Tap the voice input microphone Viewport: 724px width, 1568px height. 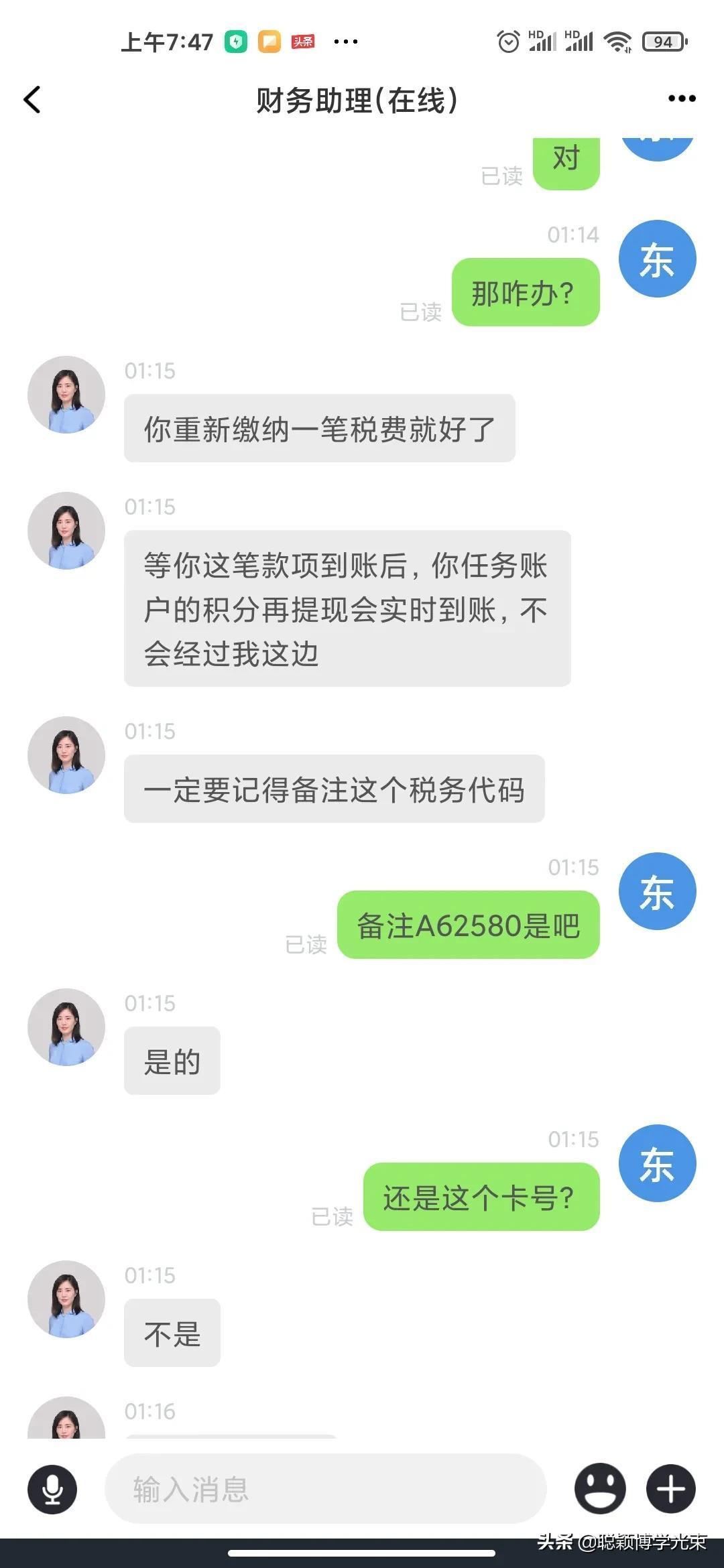click(52, 1489)
